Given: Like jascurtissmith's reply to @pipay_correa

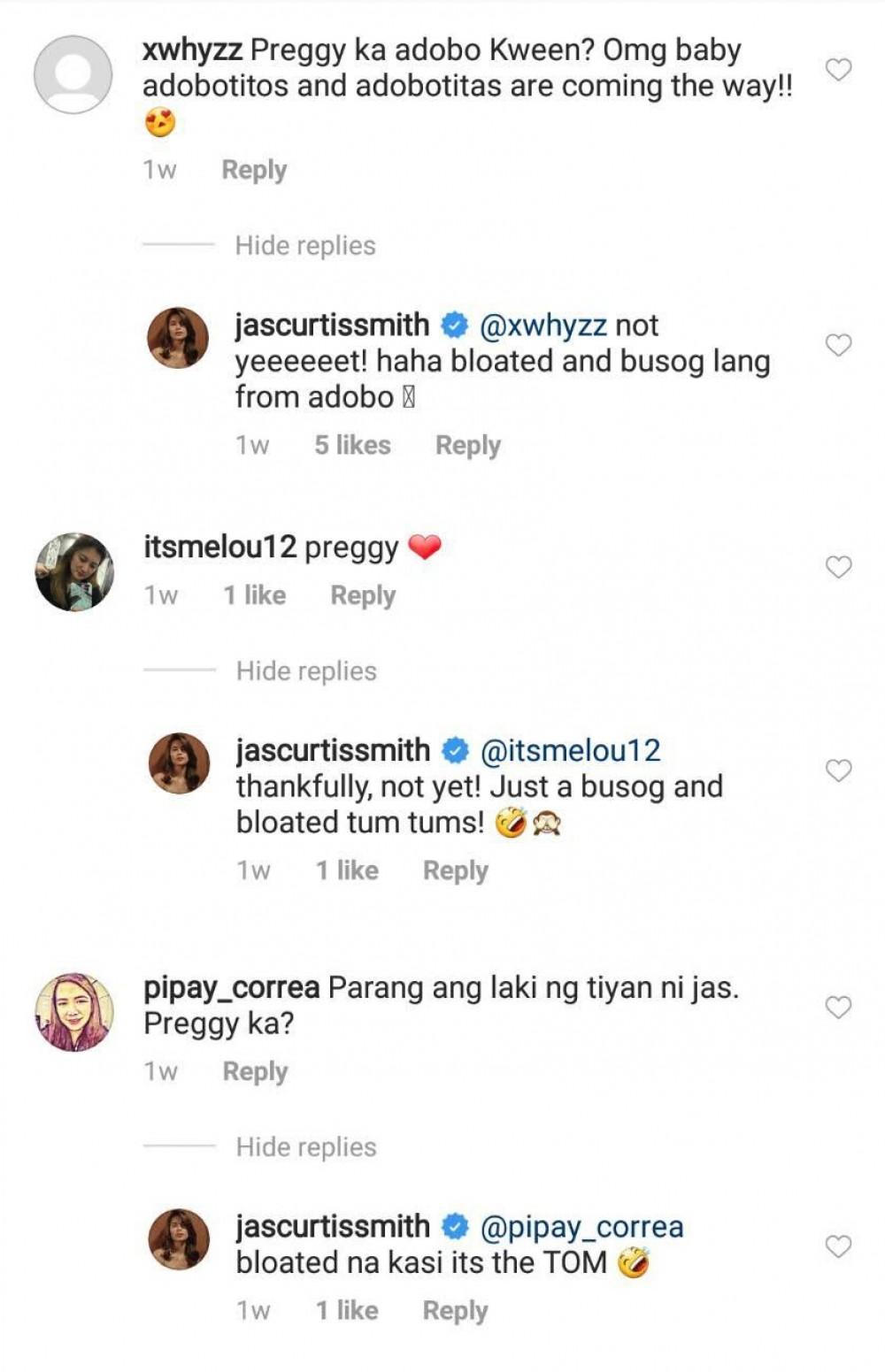Looking at the screenshot, I should [838, 1246].
